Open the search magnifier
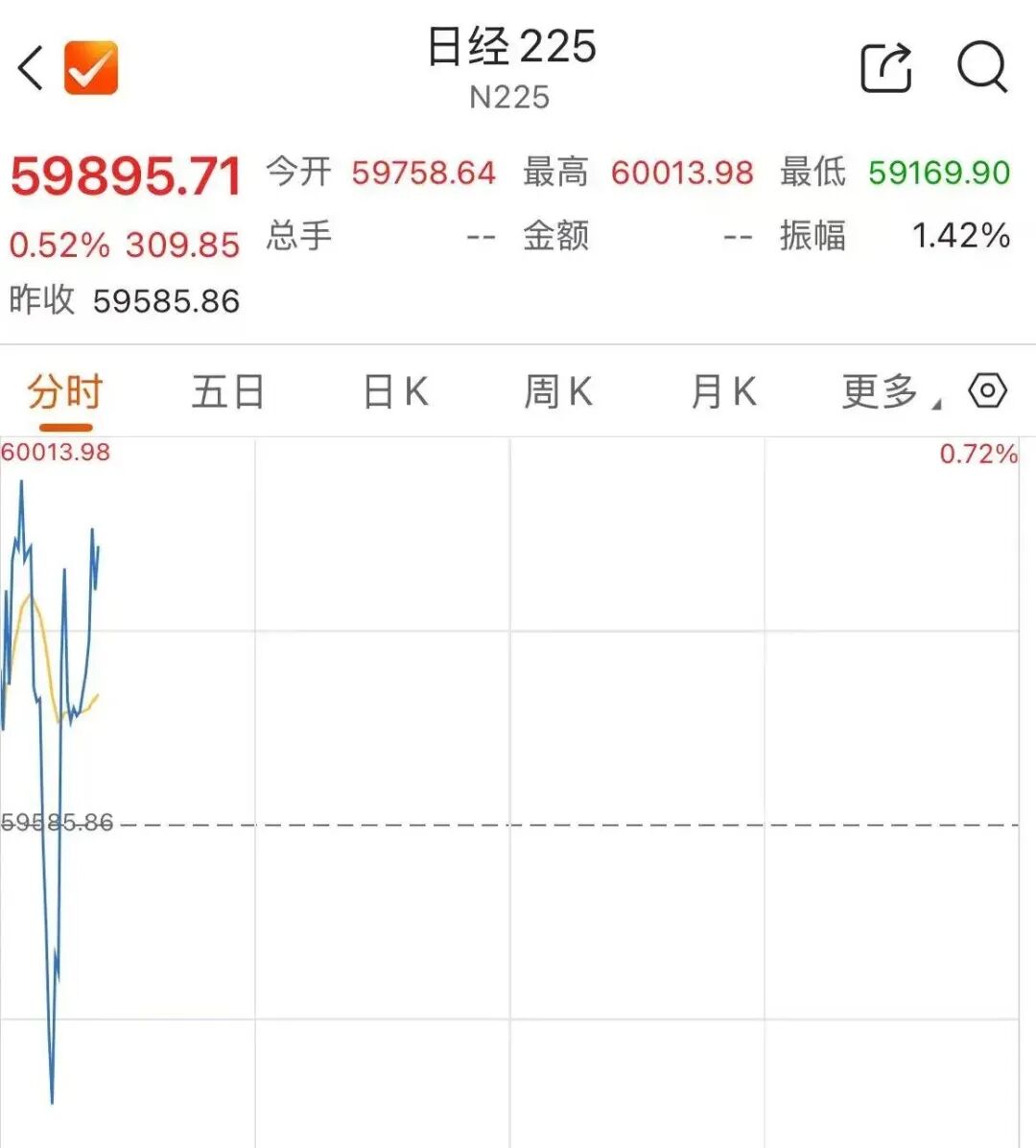This screenshot has width=1036, height=1148. pyautogui.click(x=982, y=67)
